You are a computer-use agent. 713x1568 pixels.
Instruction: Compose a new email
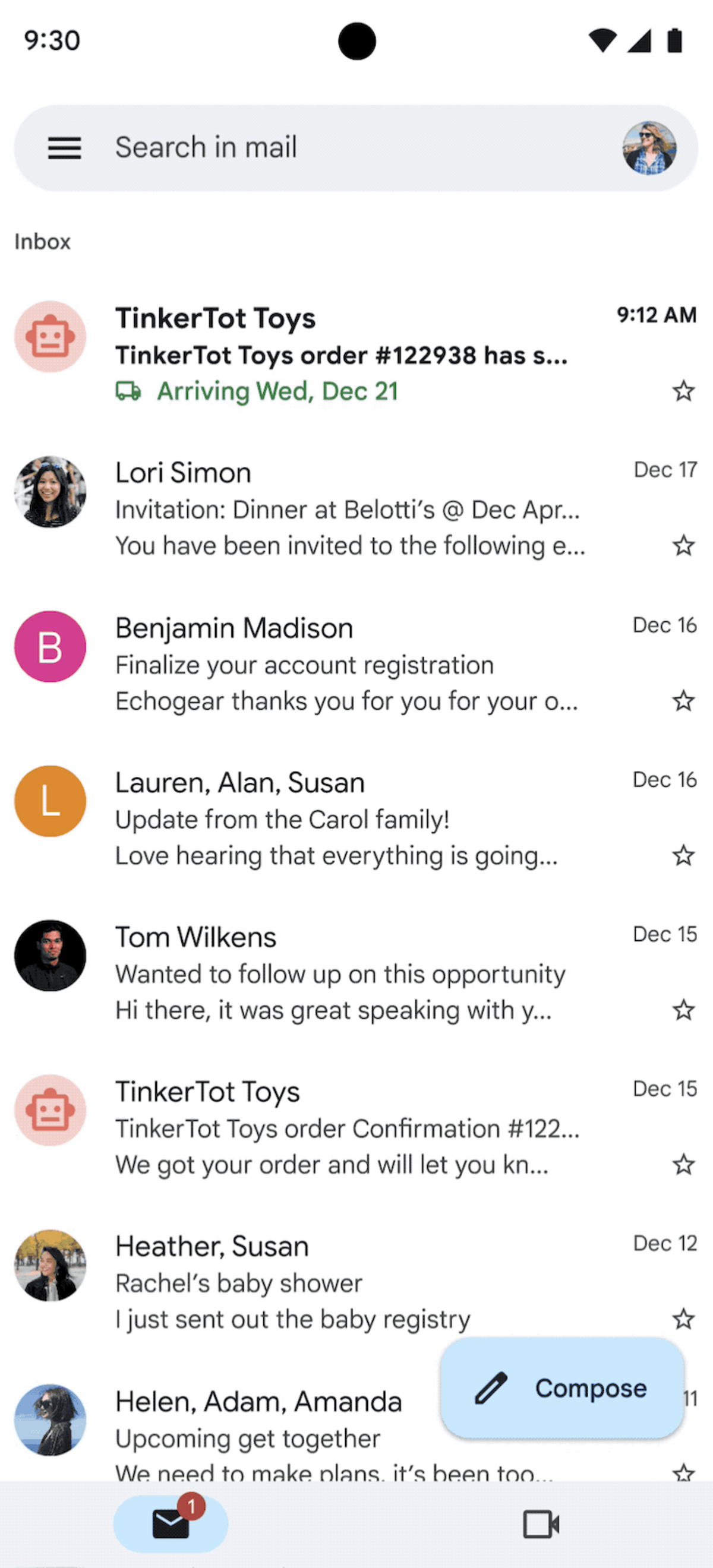click(562, 1388)
